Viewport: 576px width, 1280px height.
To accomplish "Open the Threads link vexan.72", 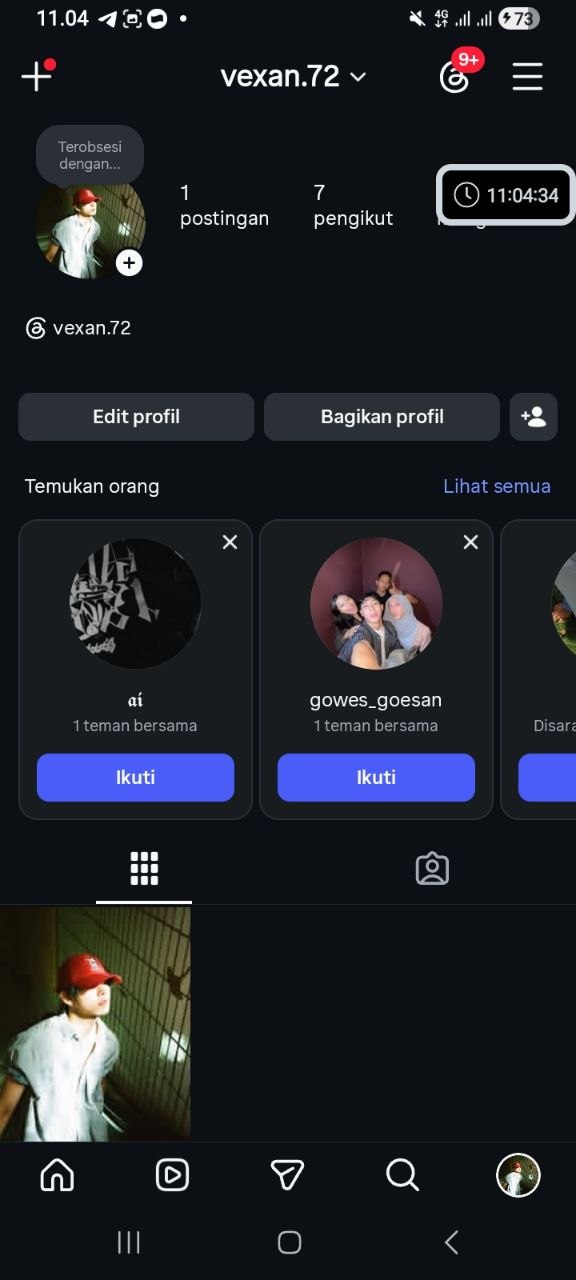I will (x=78, y=328).
